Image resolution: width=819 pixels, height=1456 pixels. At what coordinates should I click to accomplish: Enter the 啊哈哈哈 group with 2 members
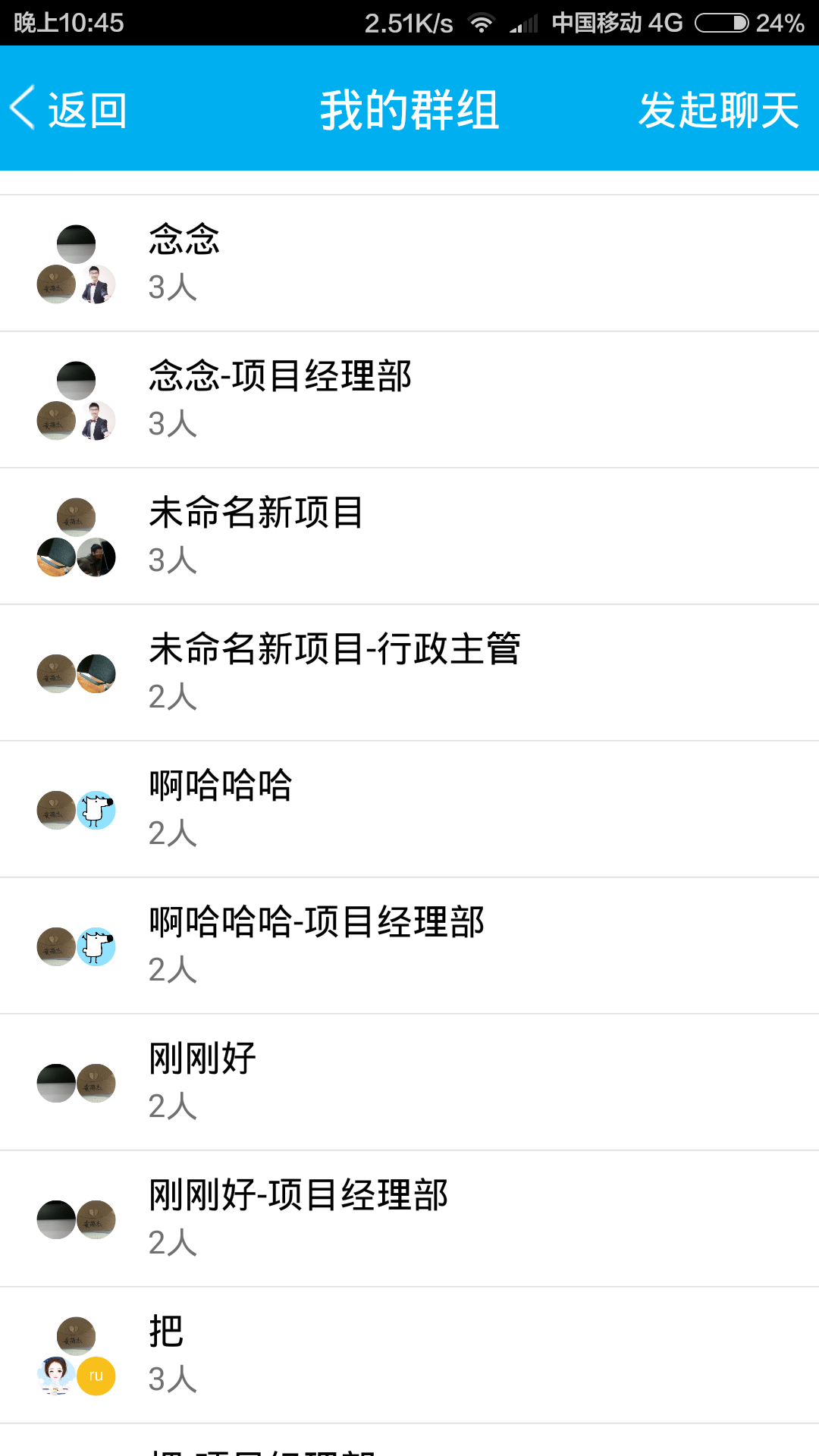coord(409,809)
